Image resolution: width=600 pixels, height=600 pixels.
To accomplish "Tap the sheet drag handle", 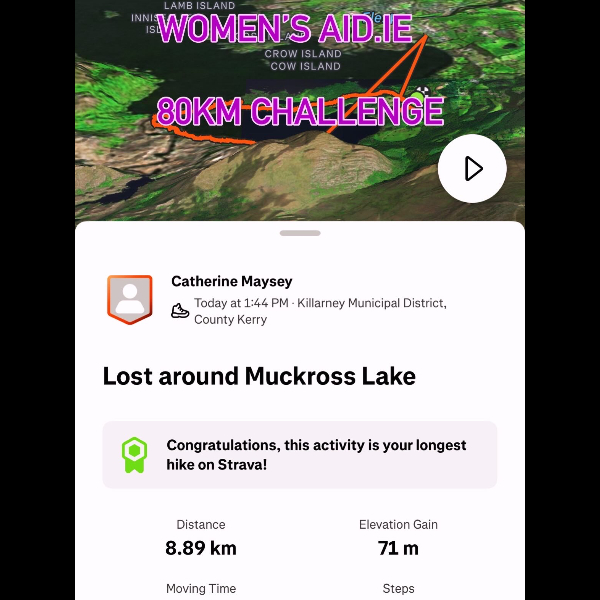I will pos(300,233).
